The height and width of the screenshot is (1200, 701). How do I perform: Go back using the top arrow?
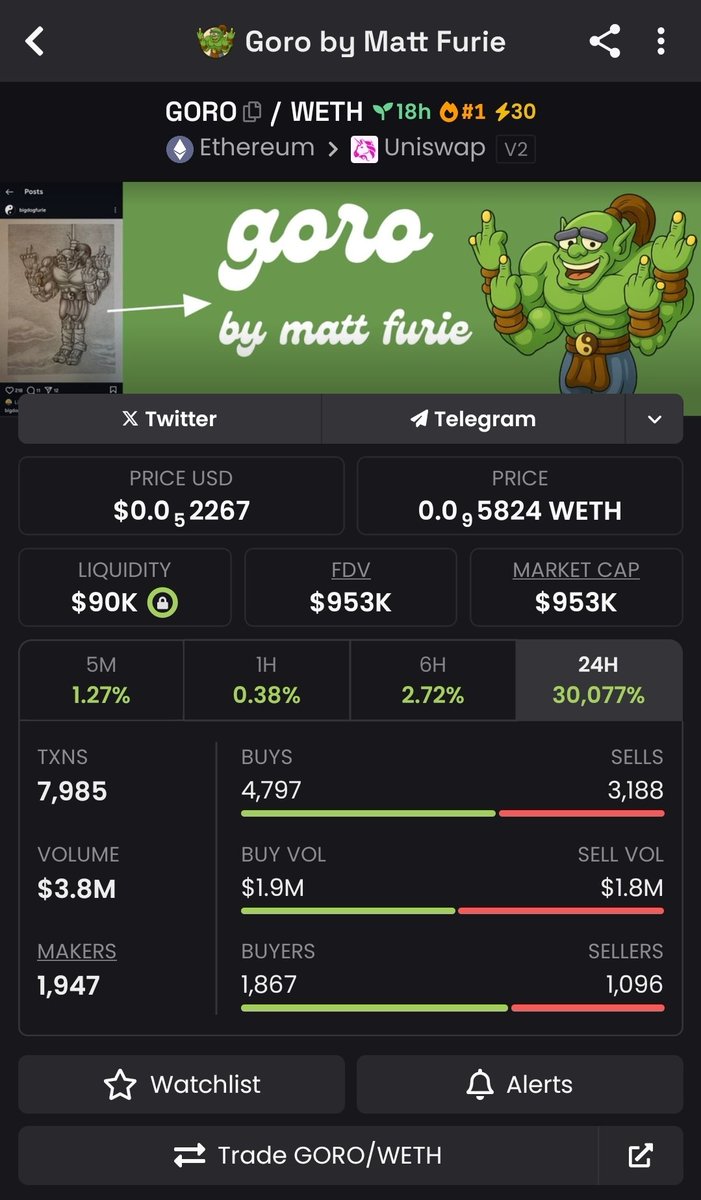pyautogui.click(x=36, y=42)
